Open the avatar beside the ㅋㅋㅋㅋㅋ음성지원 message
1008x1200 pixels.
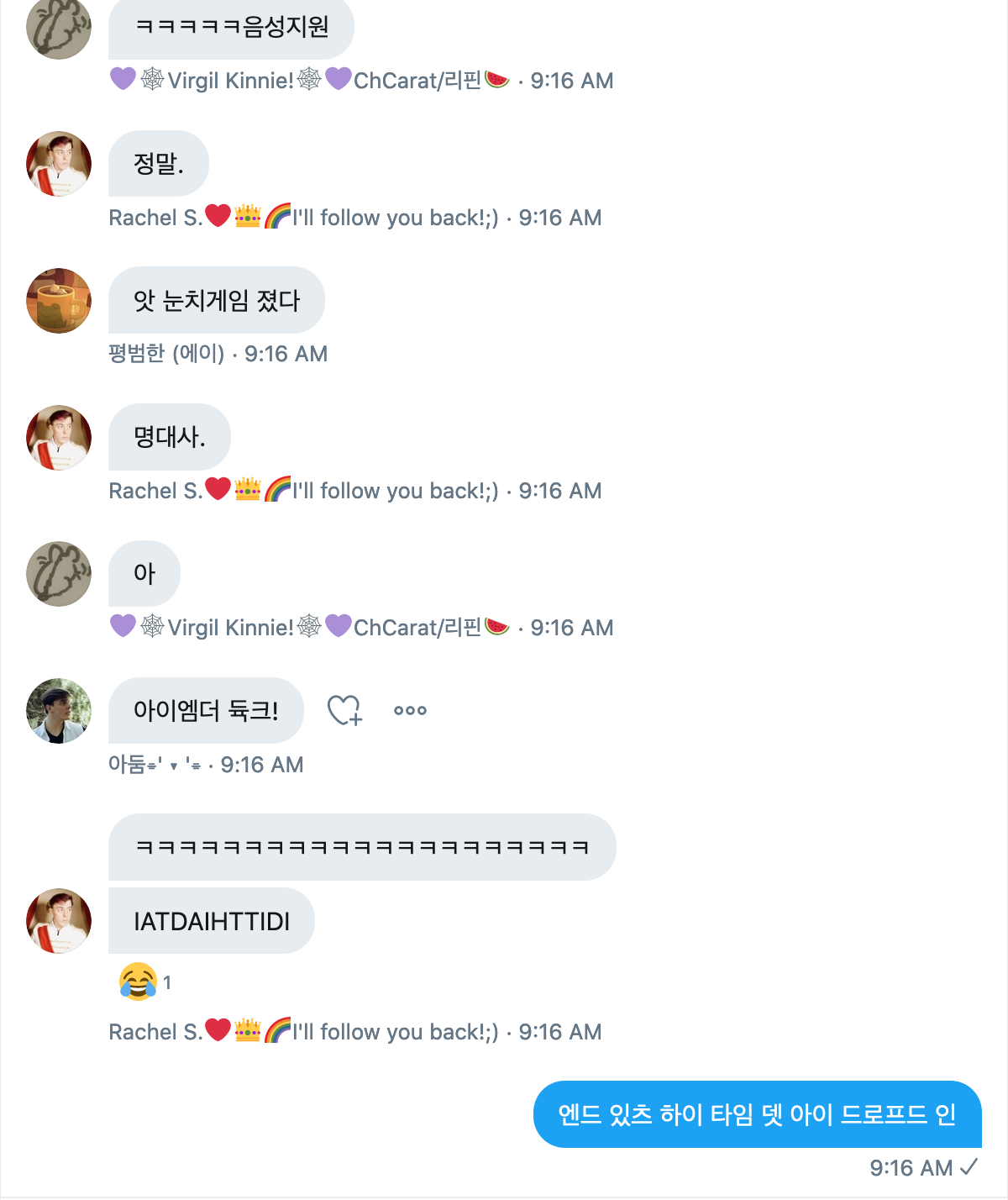click(x=59, y=28)
